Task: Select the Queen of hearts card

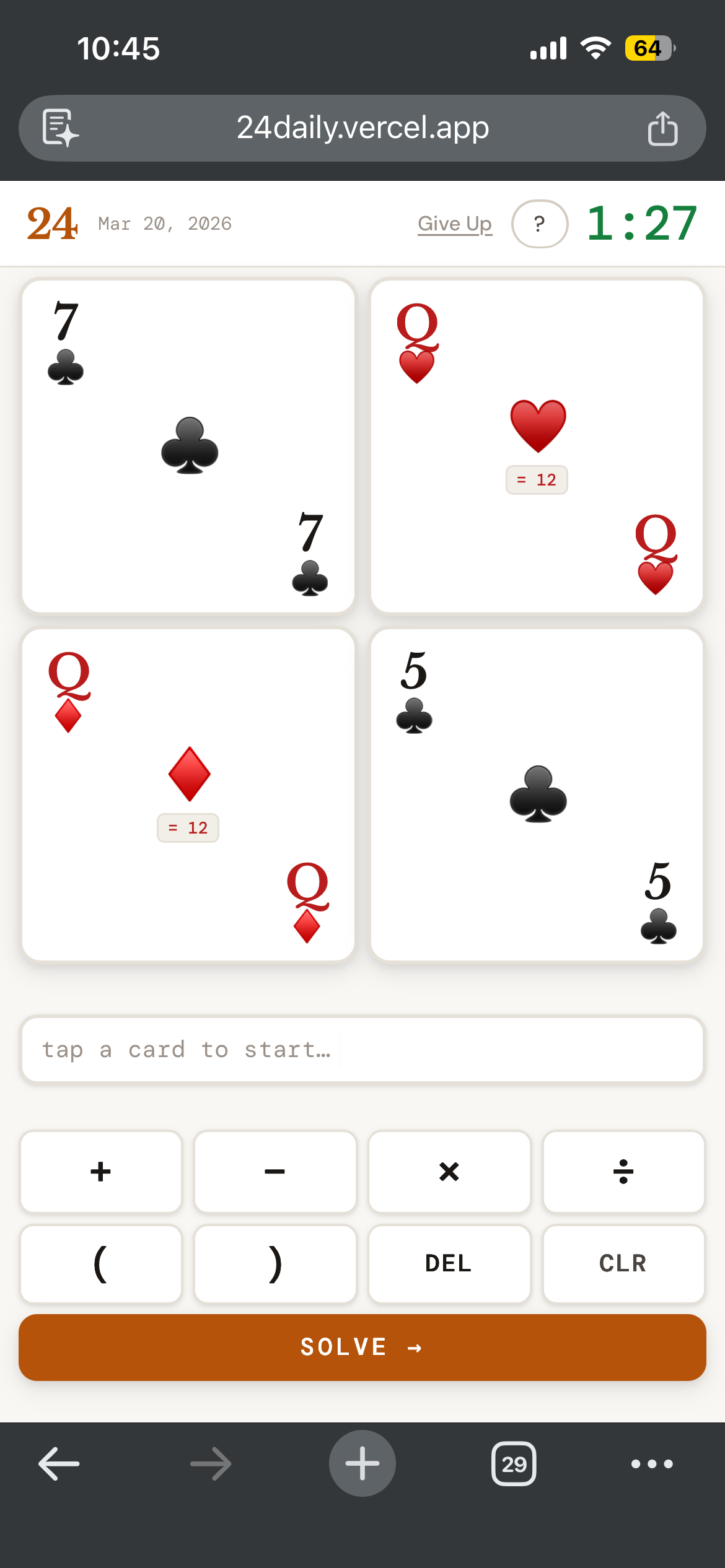Action: [537, 446]
